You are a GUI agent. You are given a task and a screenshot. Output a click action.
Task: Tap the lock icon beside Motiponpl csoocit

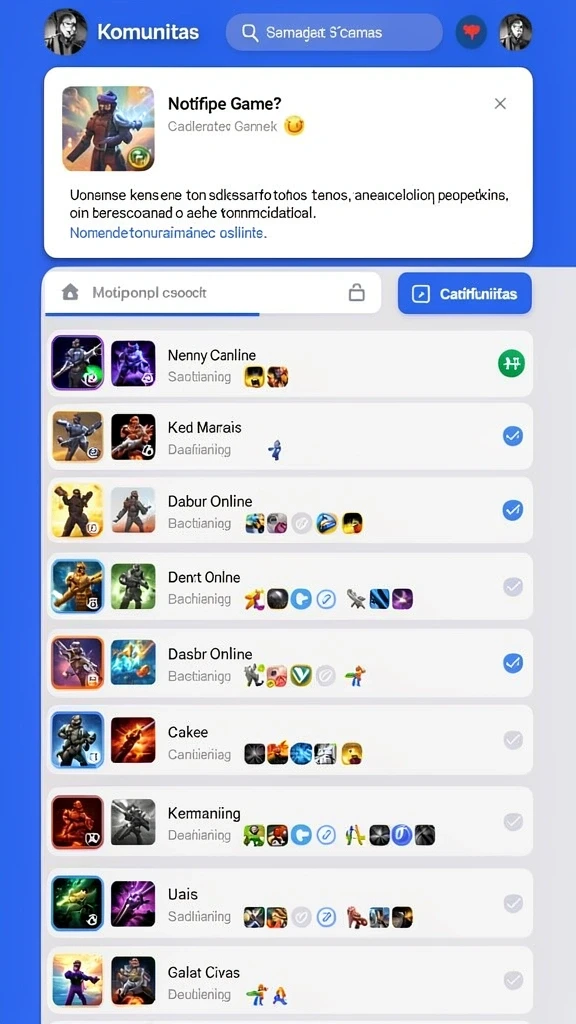click(357, 293)
